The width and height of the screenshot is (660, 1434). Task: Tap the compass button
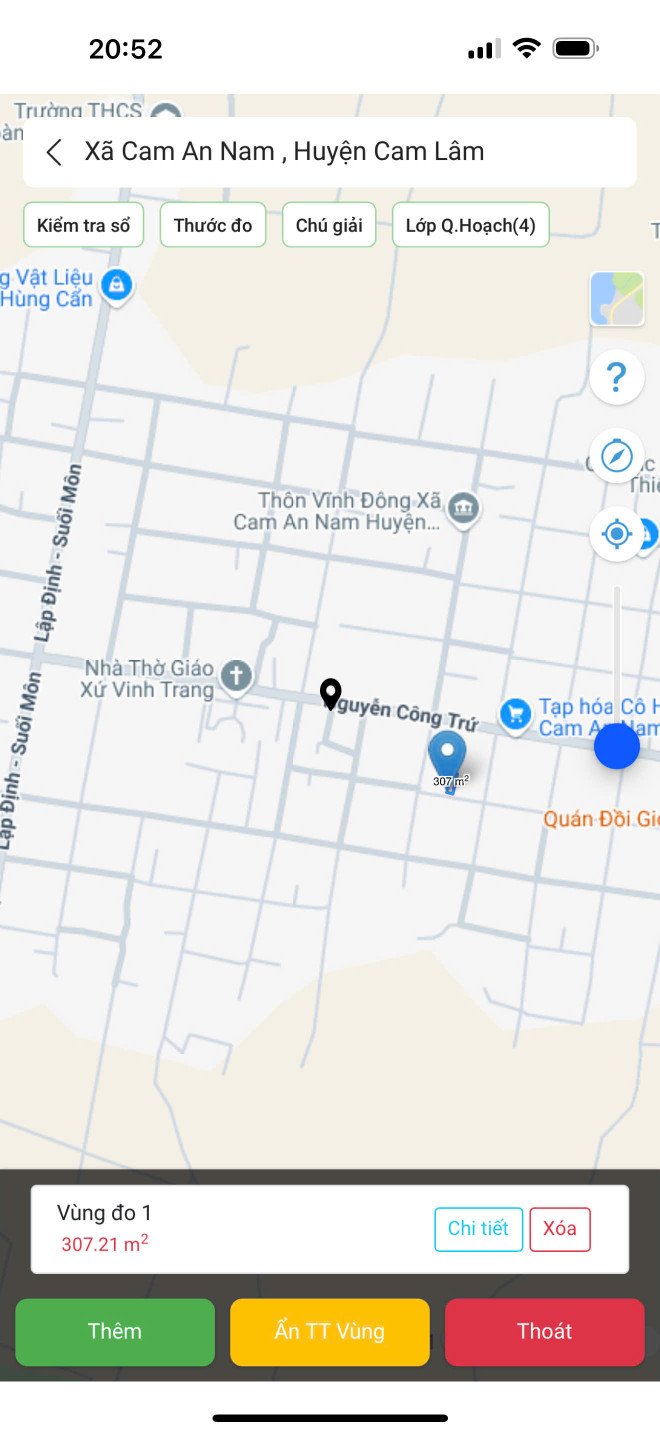tap(616, 456)
